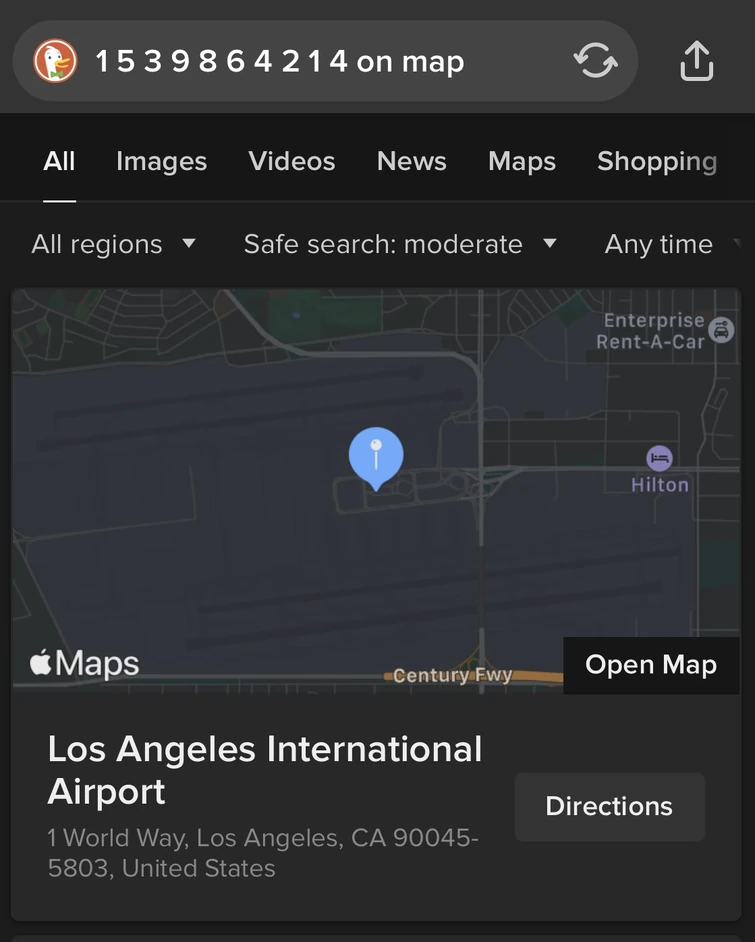Switch to the Videos tab
Screen dimensions: 755x942
point(292,162)
